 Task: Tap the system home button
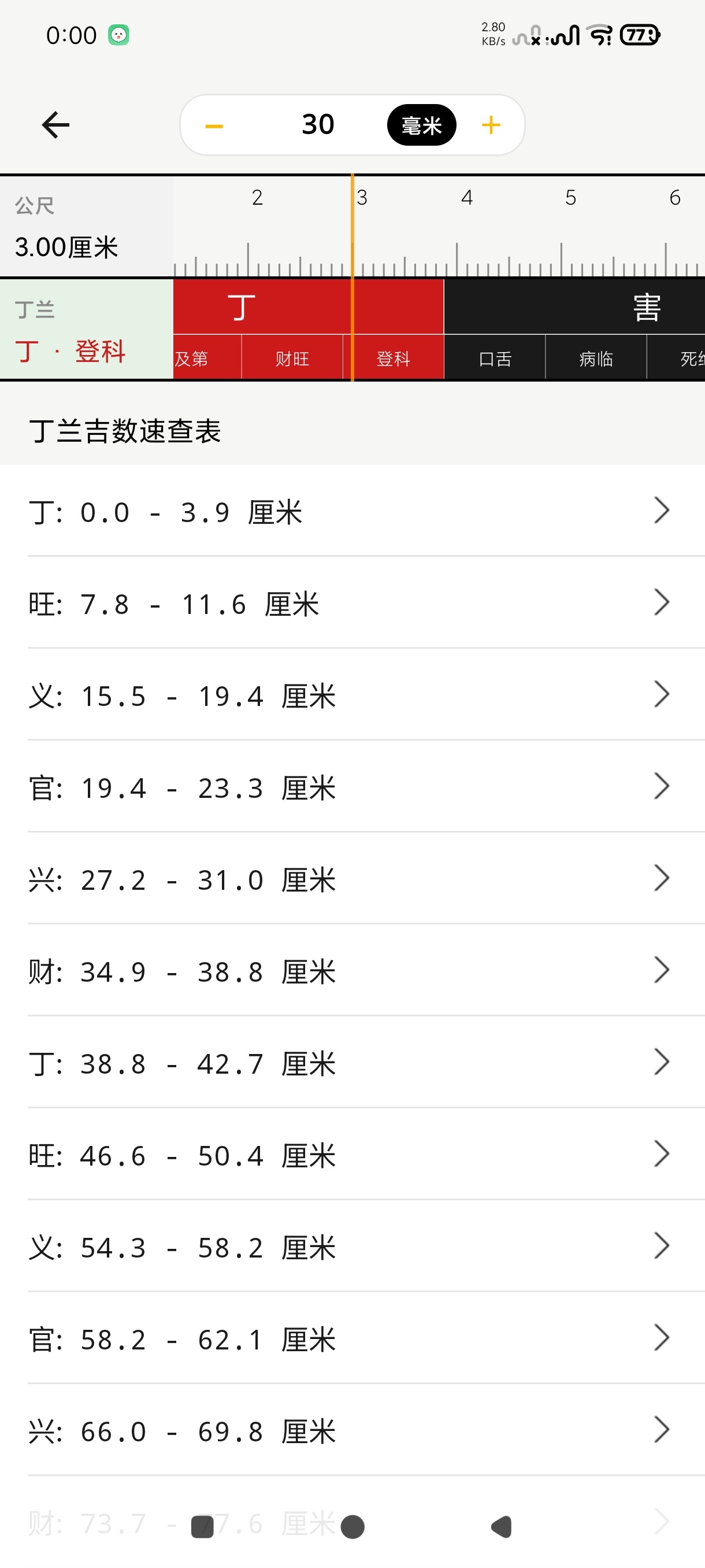pyautogui.click(x=353, y=1526)
